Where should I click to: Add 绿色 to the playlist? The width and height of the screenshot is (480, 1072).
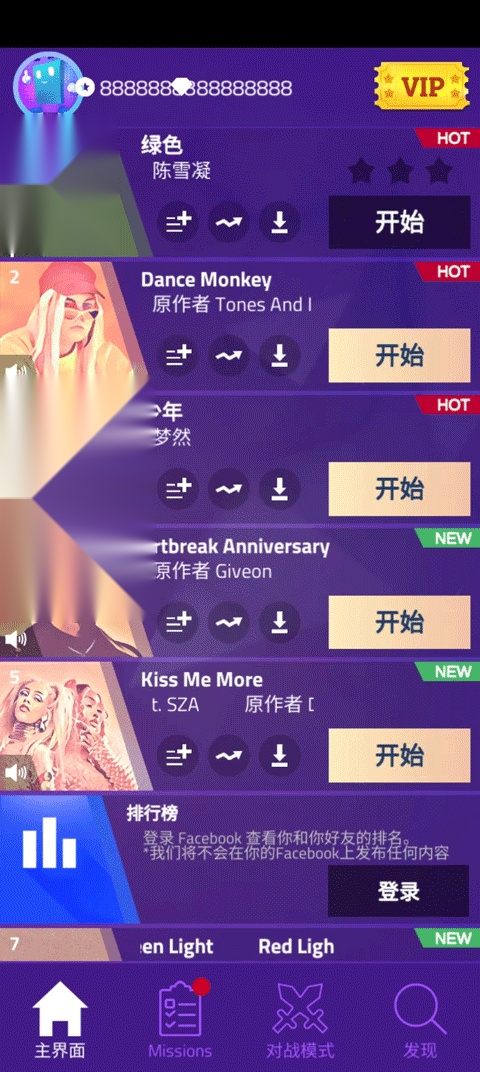pyautogui.click(x=178, y=222)
